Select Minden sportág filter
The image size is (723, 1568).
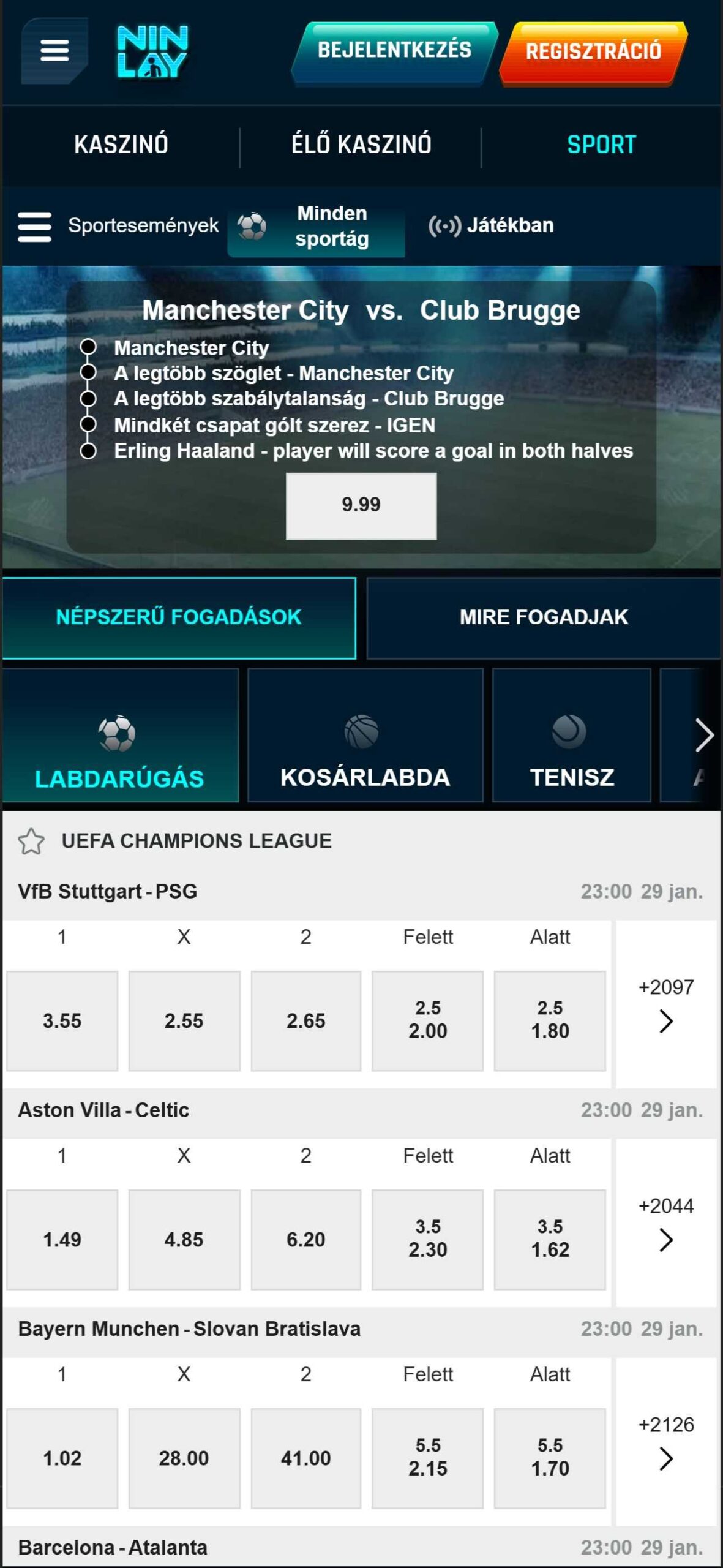tap(316, 226)
